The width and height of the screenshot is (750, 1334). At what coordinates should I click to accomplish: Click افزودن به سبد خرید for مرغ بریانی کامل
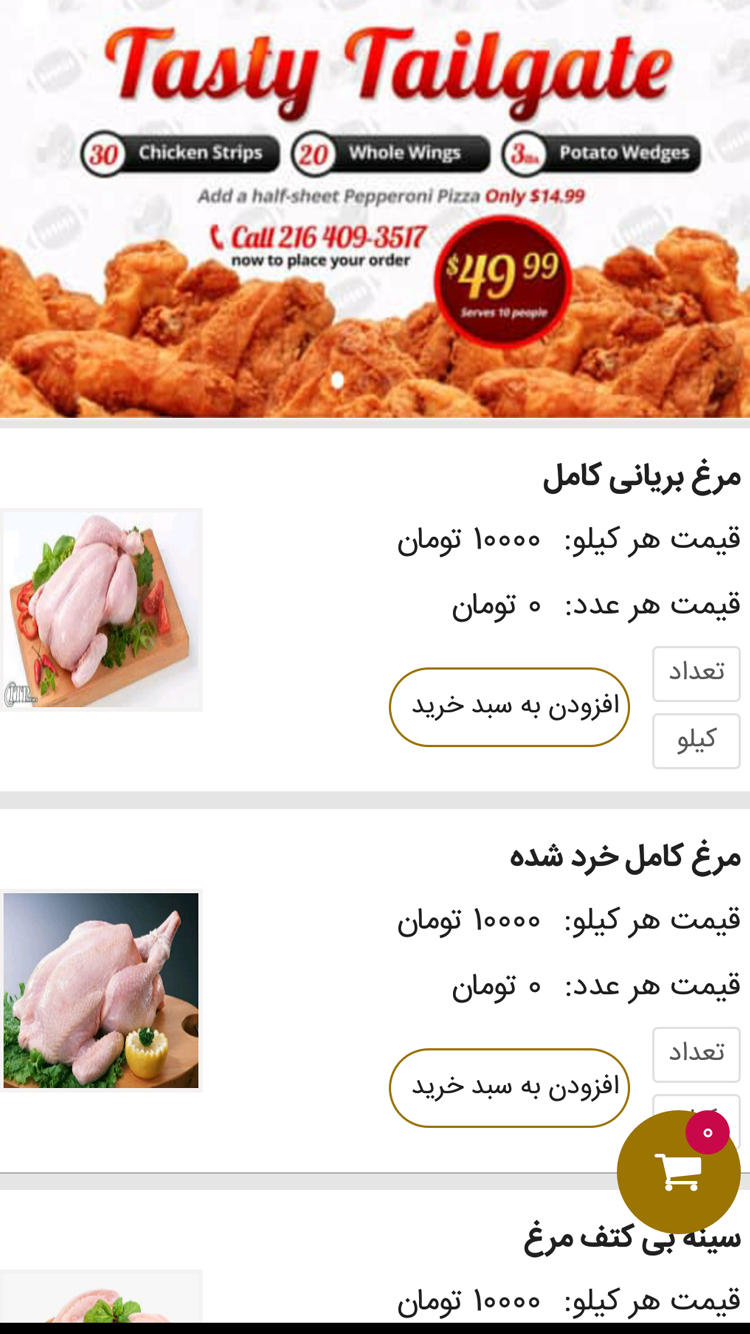(509, 706)
